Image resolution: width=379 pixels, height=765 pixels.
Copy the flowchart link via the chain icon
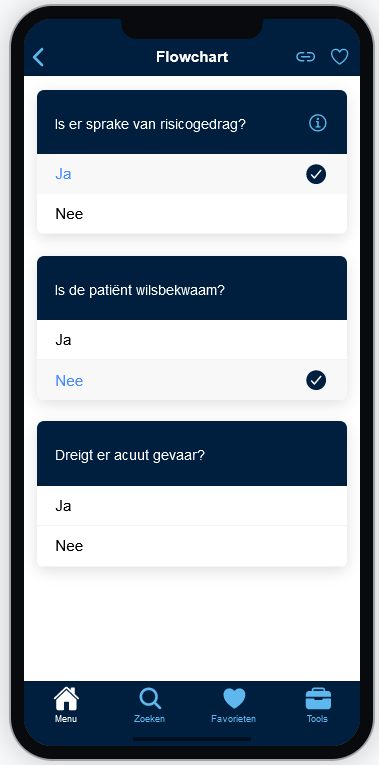tap(305, 57)
